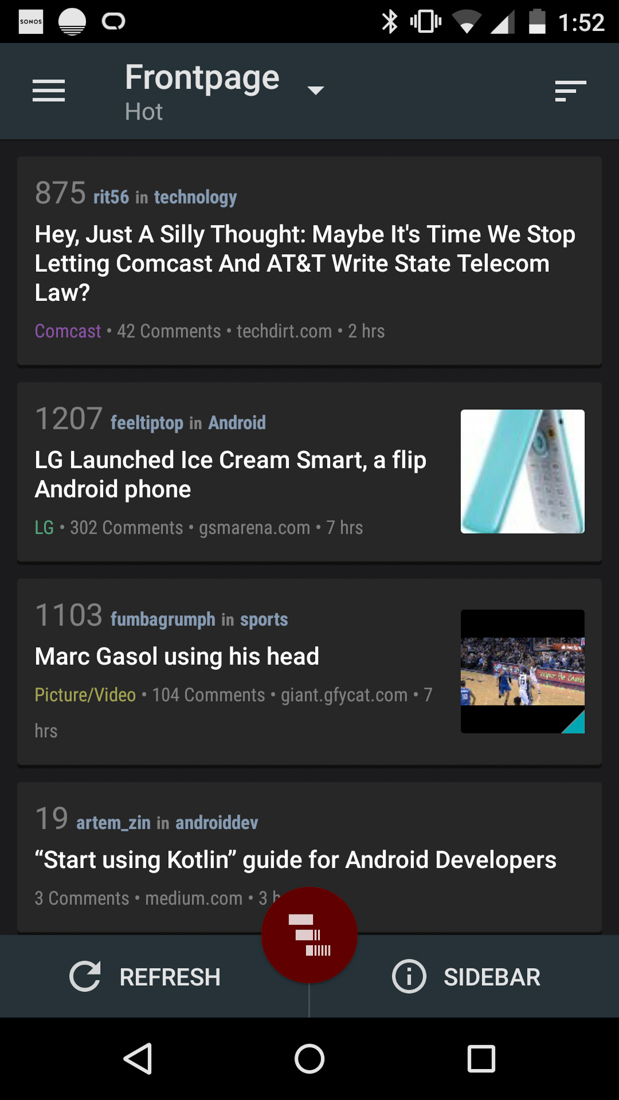
Task: Open the subreddit Sidebar
Action: [x=467, y=977]
